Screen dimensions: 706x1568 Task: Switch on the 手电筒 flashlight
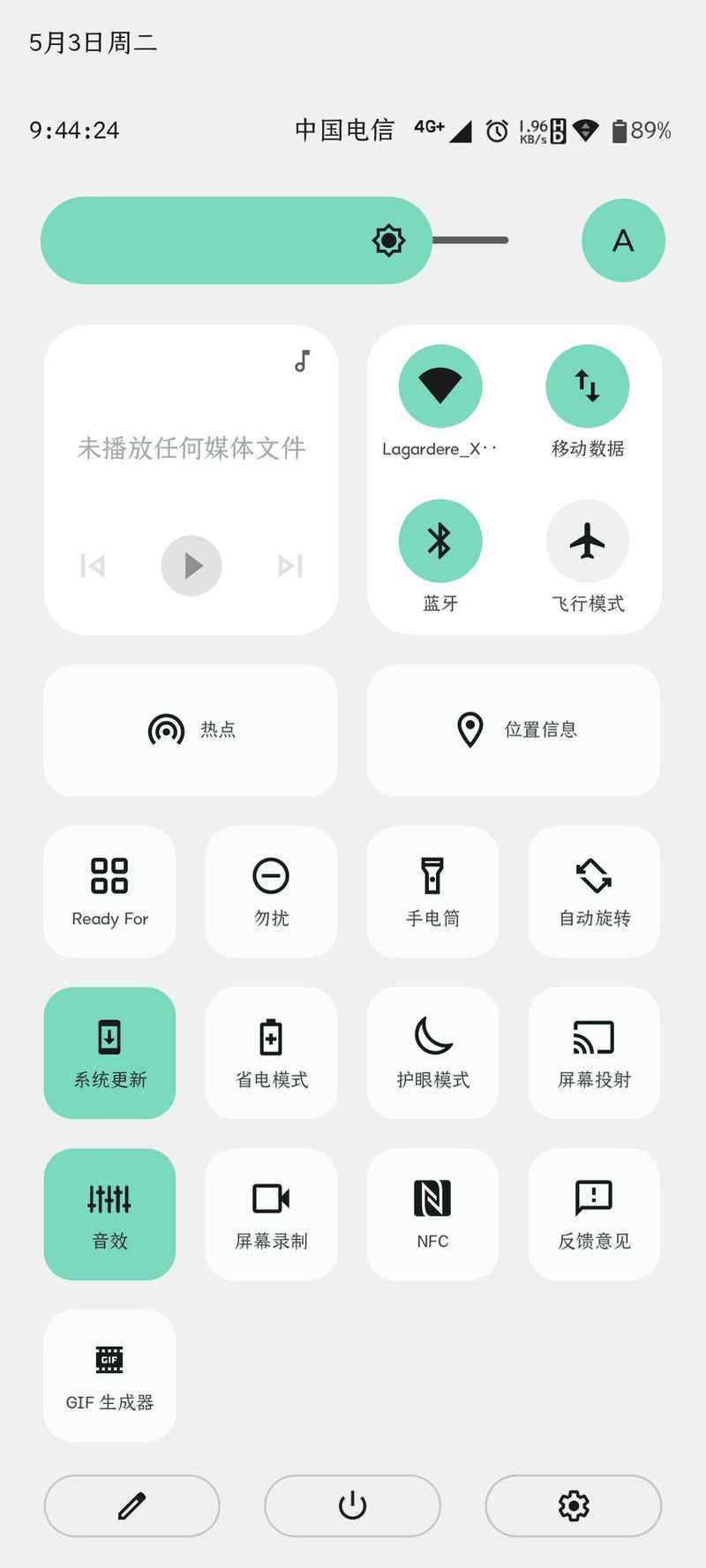point(432,891)
